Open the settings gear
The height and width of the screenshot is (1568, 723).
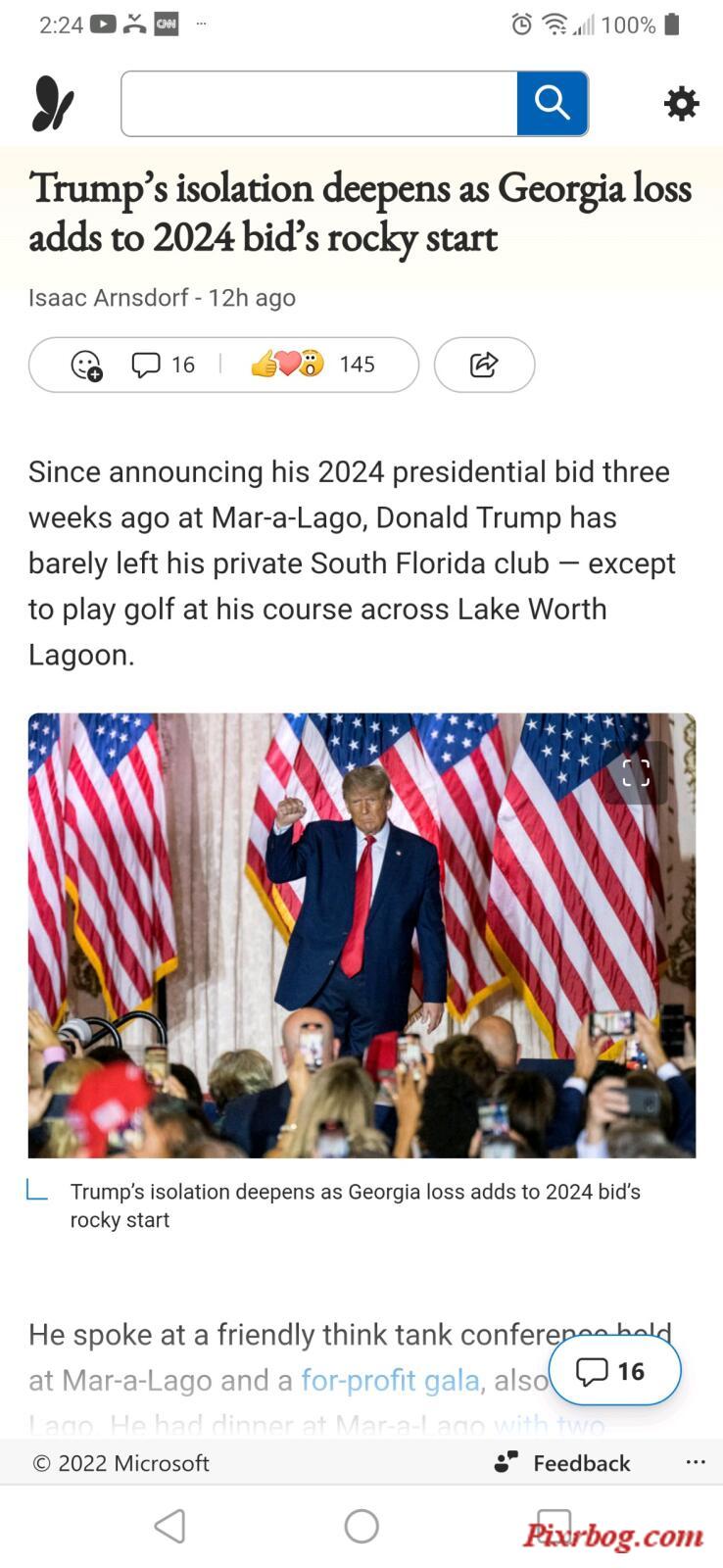[x=681, y=104]
